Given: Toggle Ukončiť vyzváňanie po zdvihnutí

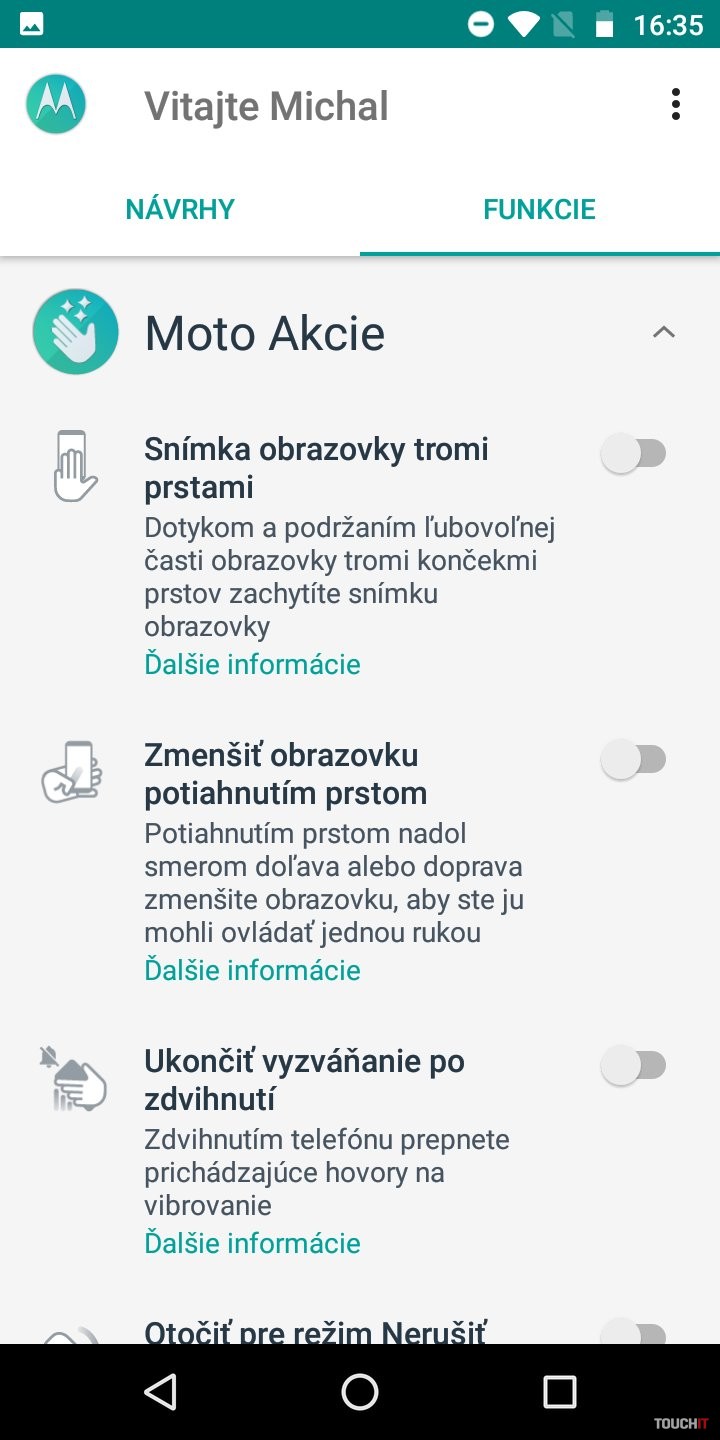Looking at the screenshot, I should [x=633, y=1066].
